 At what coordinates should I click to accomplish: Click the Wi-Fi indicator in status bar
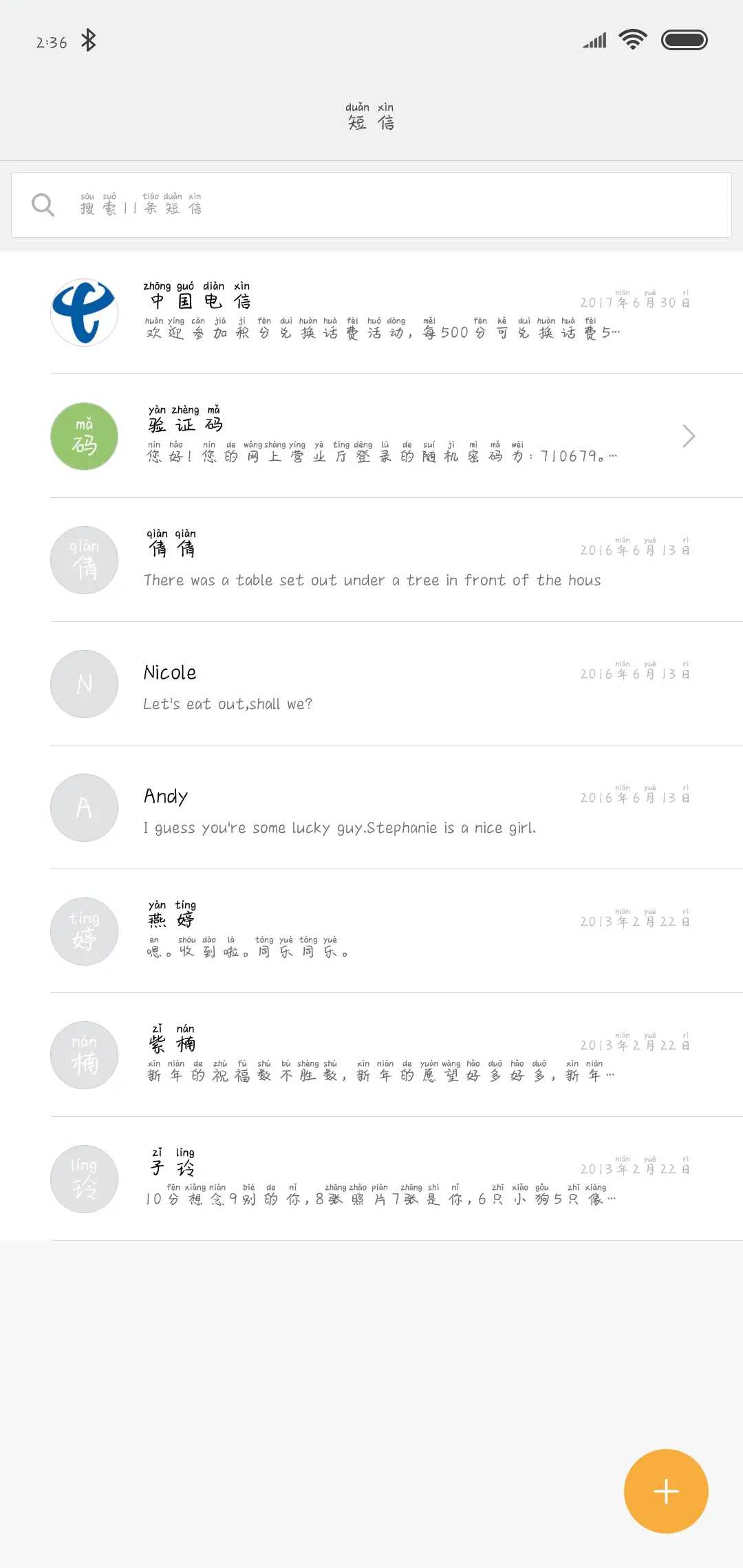tap(632, 40)
